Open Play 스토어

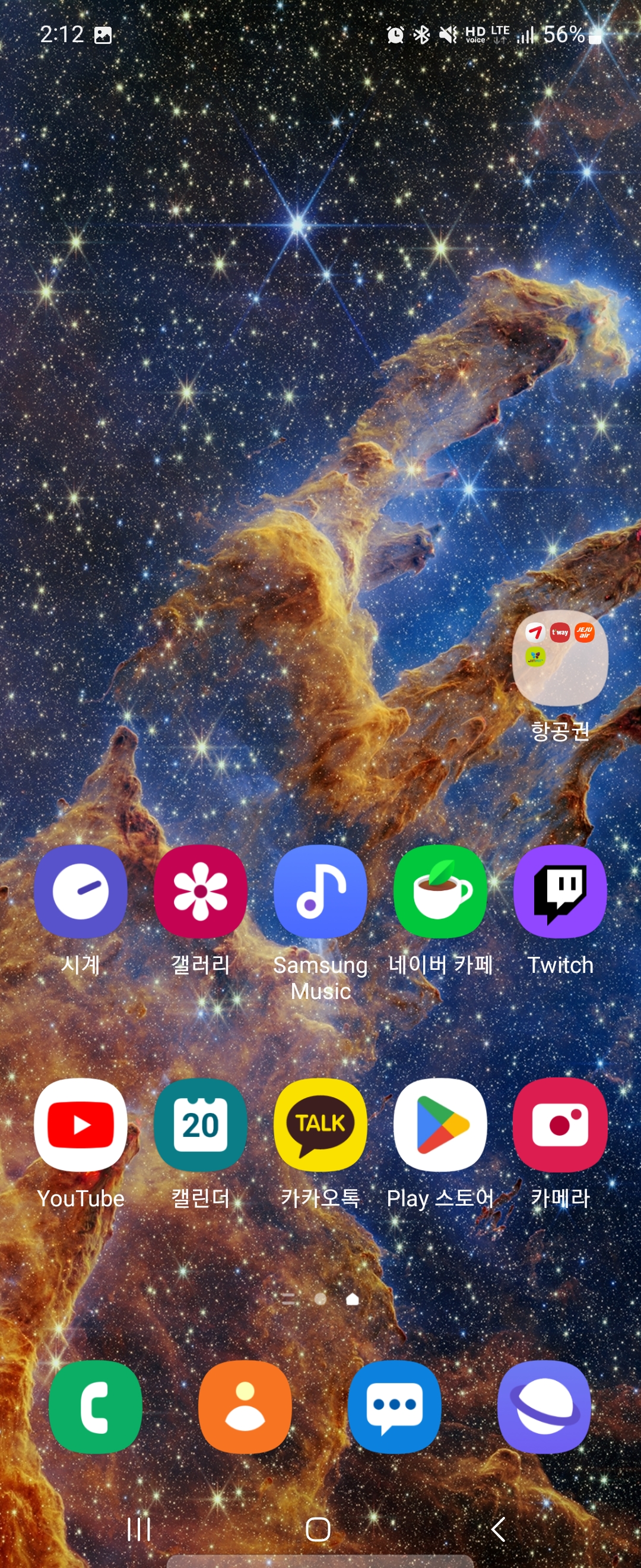[440, 1125]
